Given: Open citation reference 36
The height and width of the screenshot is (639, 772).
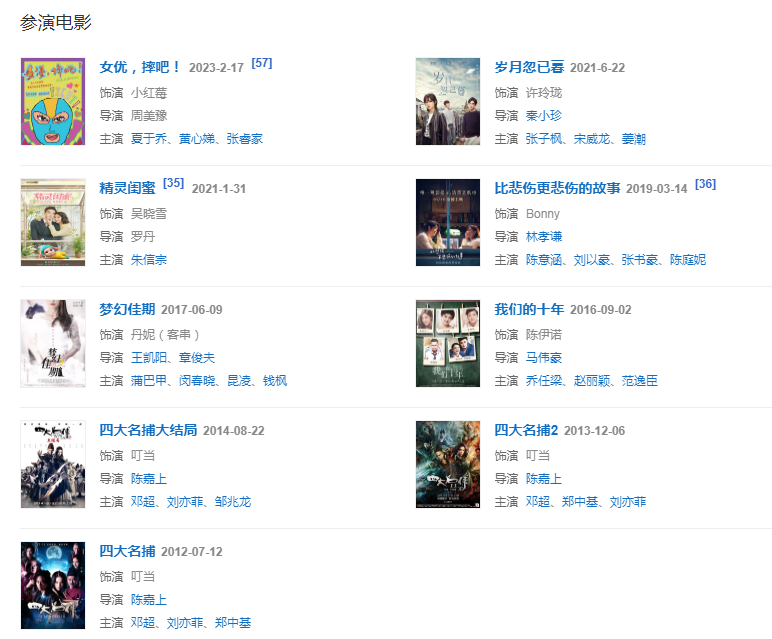Looking at the screenshot, I should tap(705, 184).
